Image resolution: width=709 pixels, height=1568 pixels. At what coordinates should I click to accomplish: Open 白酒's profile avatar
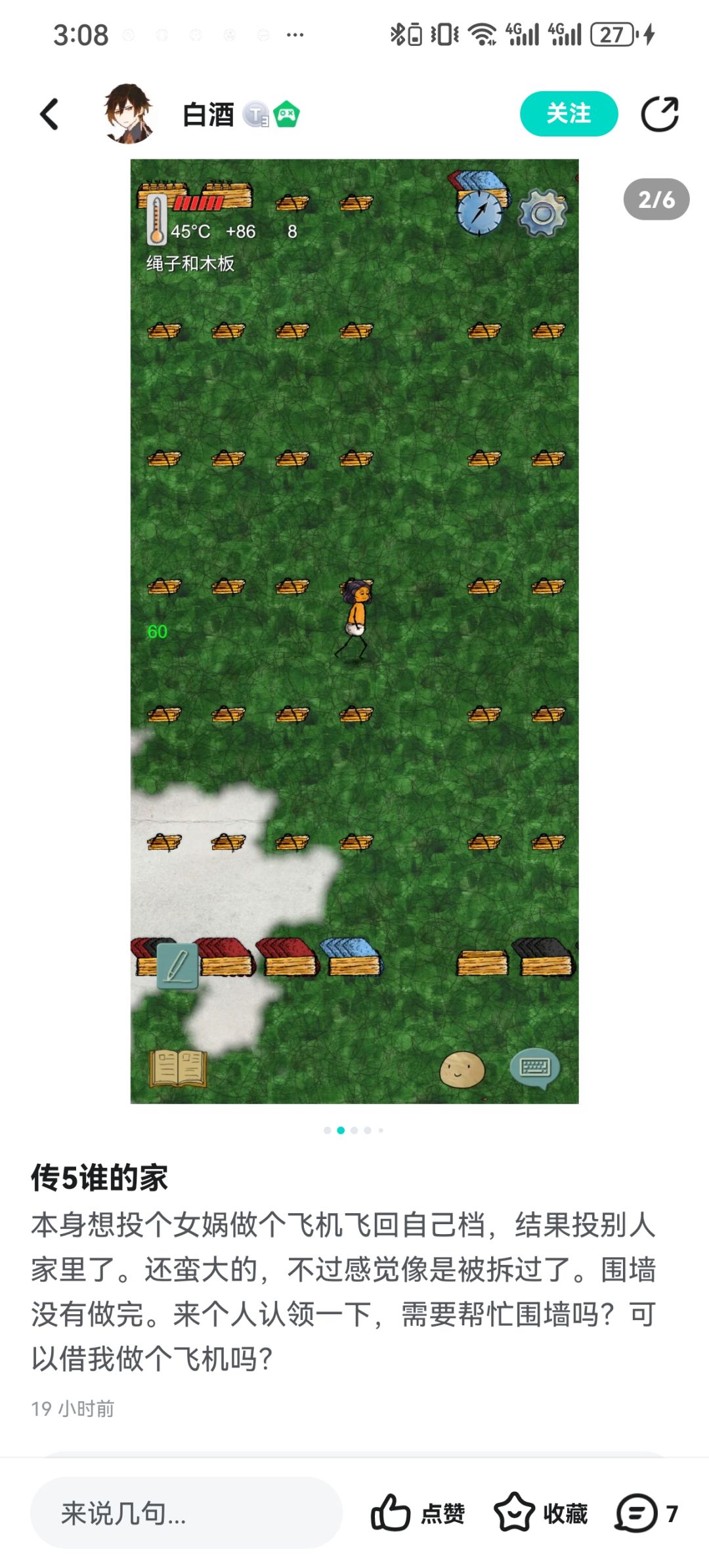pyautogui.click(x=129, y=113)
